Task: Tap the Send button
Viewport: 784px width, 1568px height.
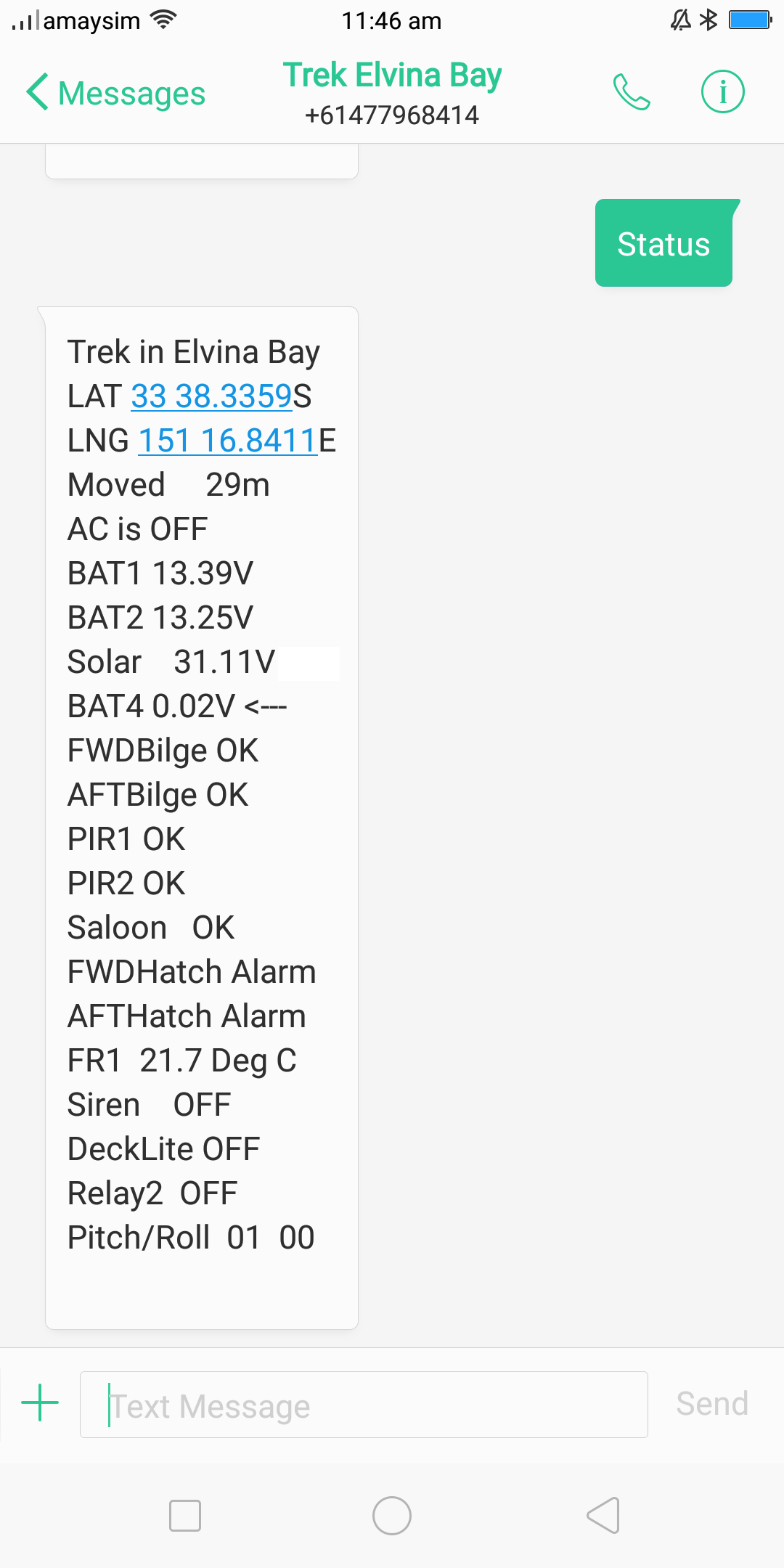Action: (x=711, y=1404)
